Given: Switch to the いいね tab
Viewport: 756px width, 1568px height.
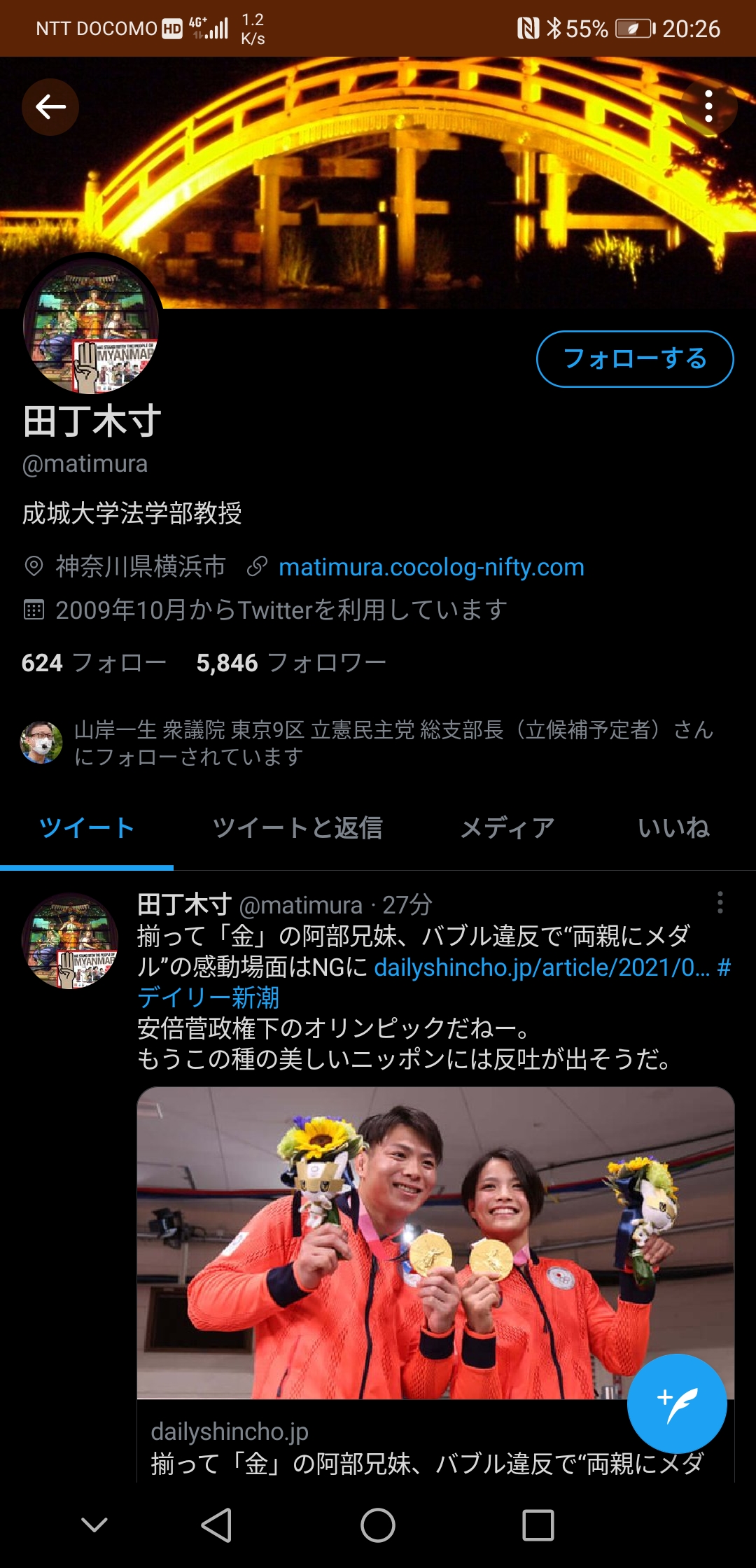Looking at the screenshot, I should point(673,827).
